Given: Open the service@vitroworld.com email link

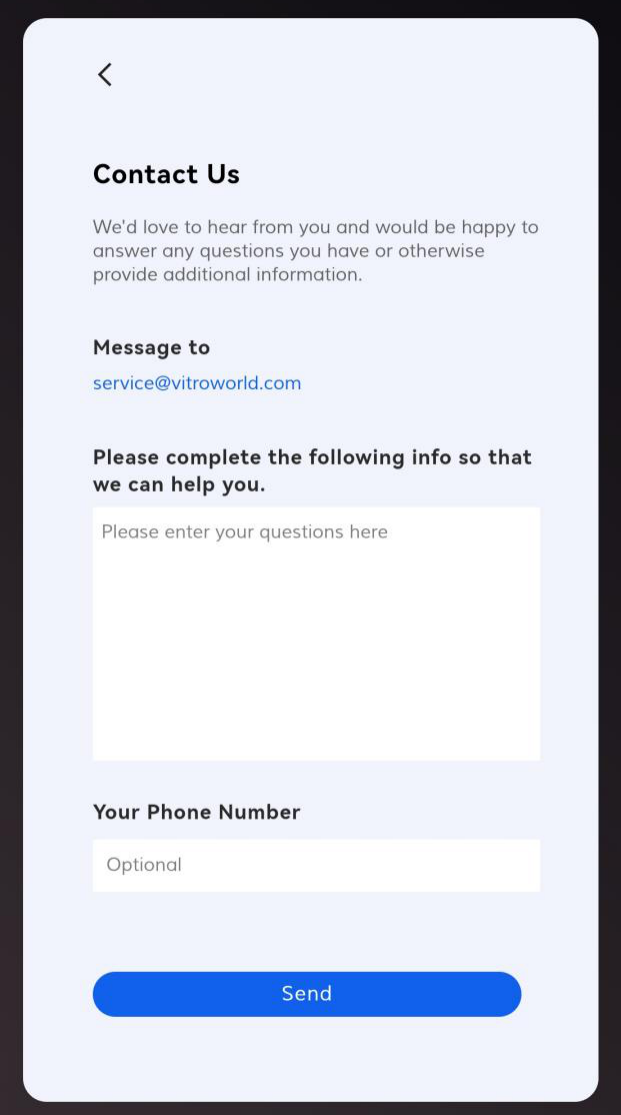Looking at the screenshot, I should click(197, 383).
